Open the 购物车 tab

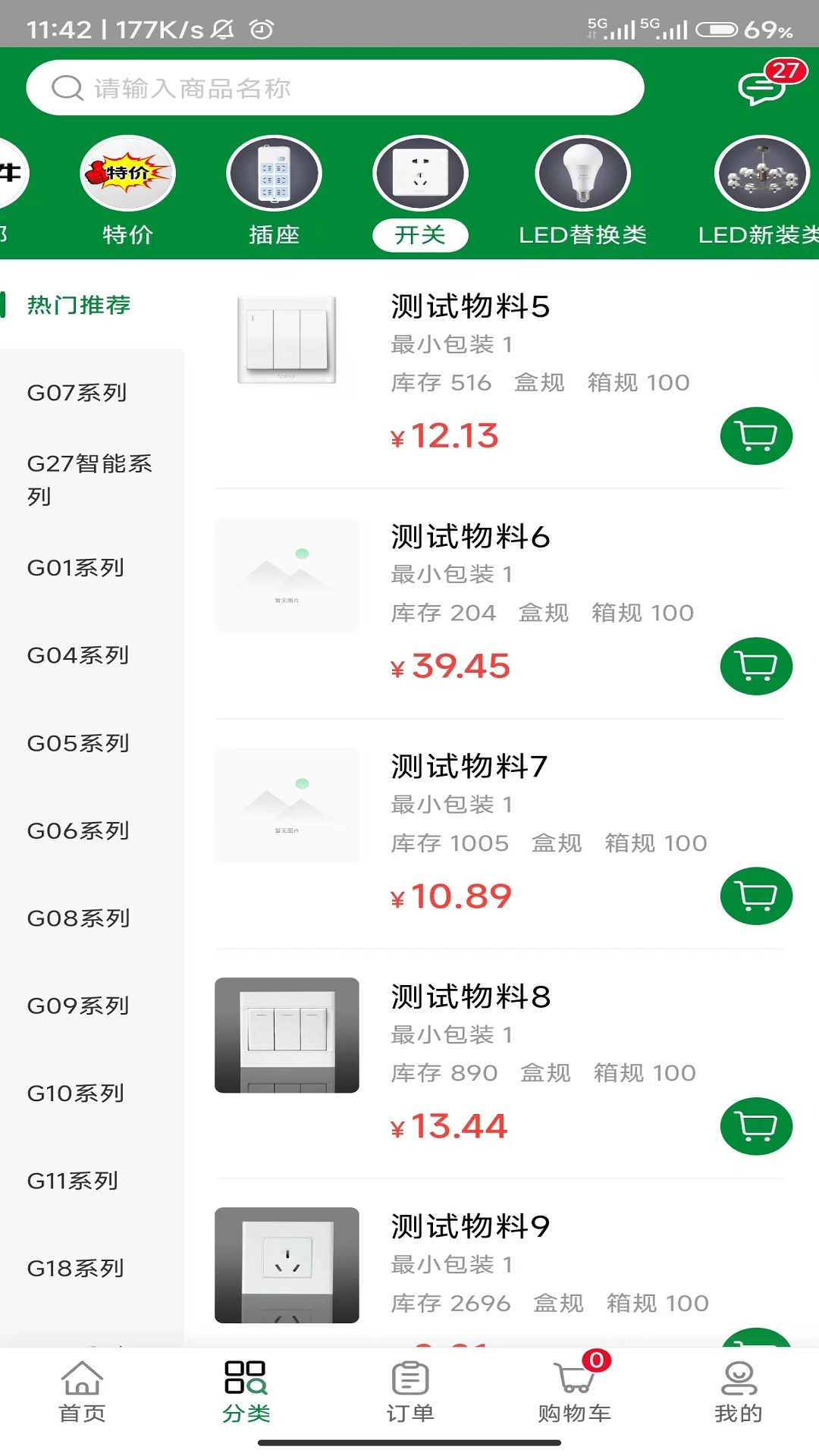tap(574, 1393)
